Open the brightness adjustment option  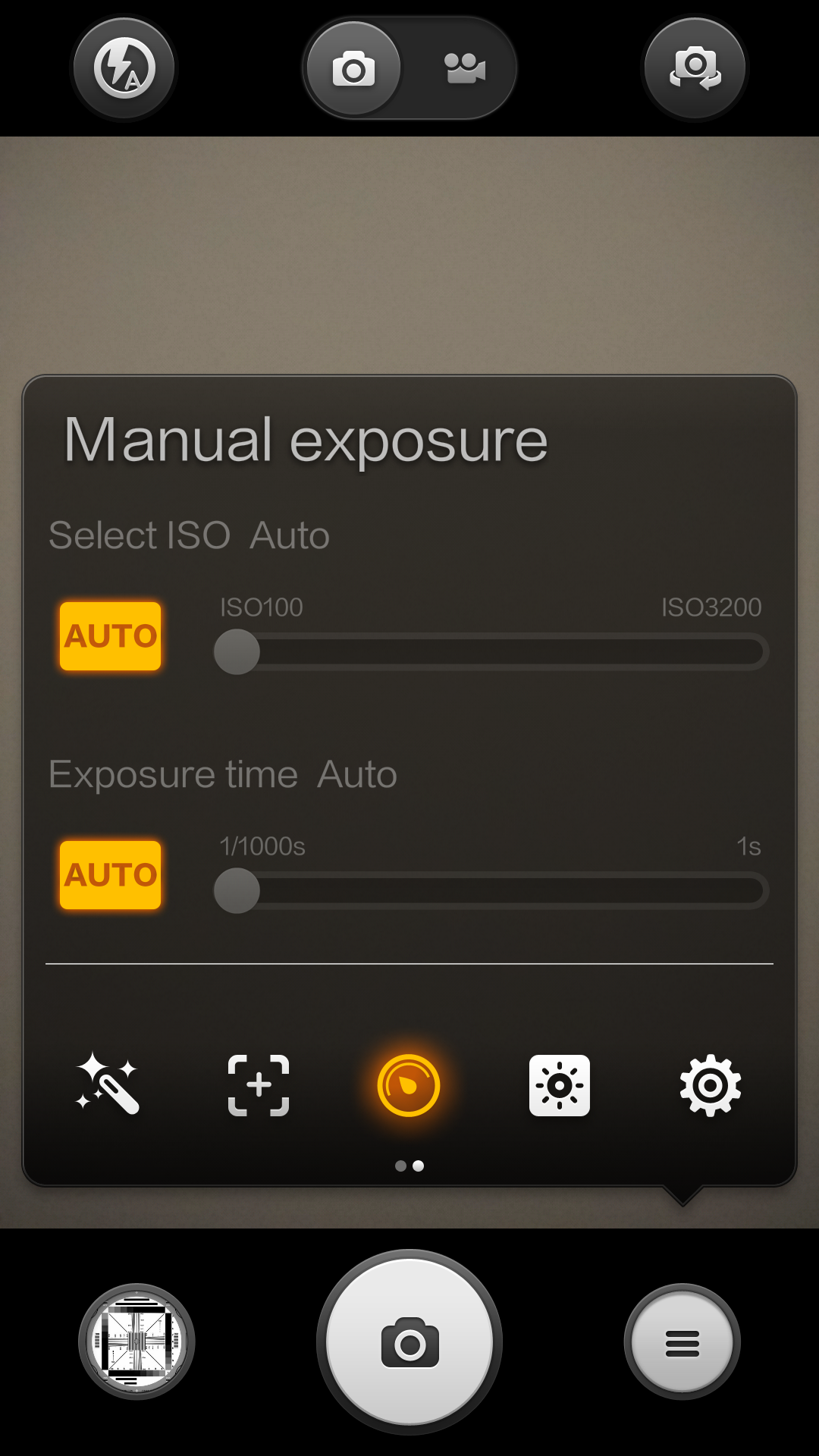tap(559, 1085)
